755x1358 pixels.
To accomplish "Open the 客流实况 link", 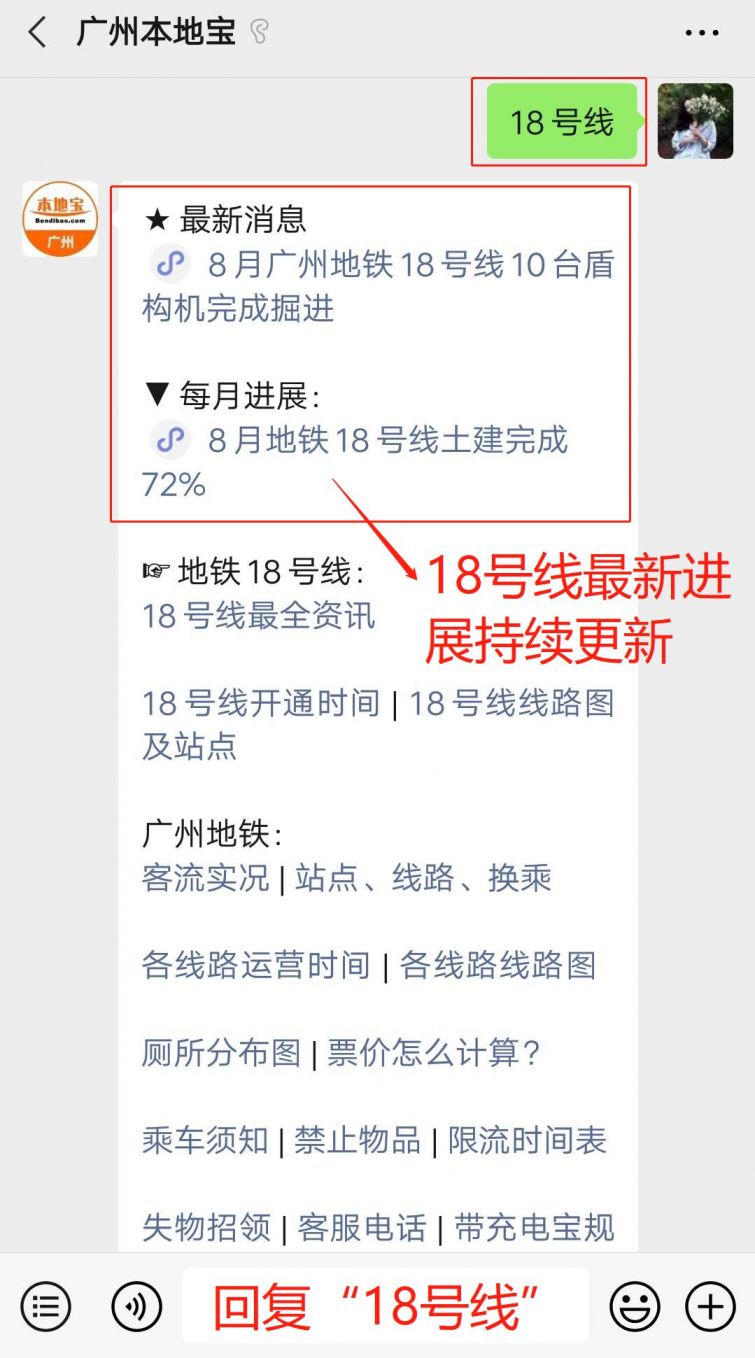I will (x=205, y=878).
